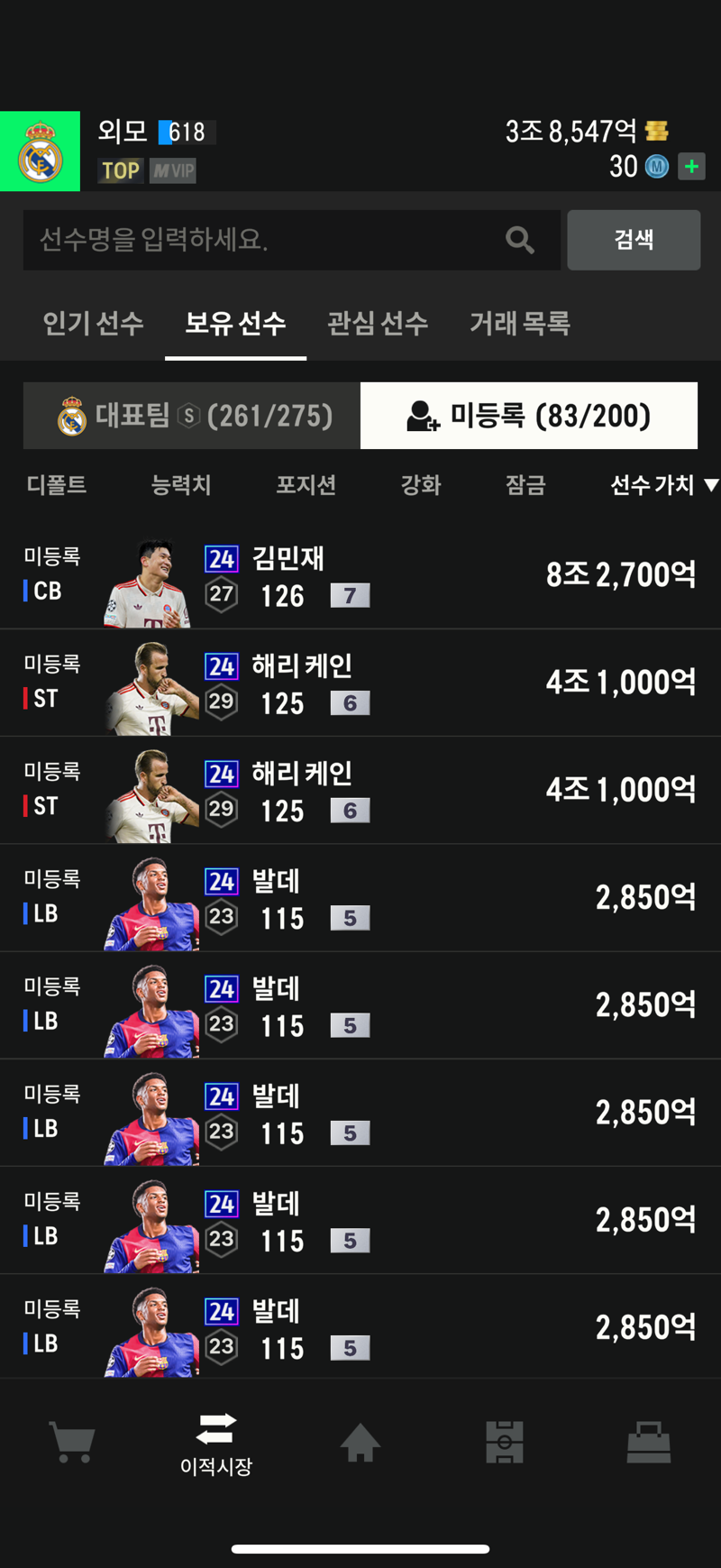Sort by 선수 가치 dropdown

662,485
